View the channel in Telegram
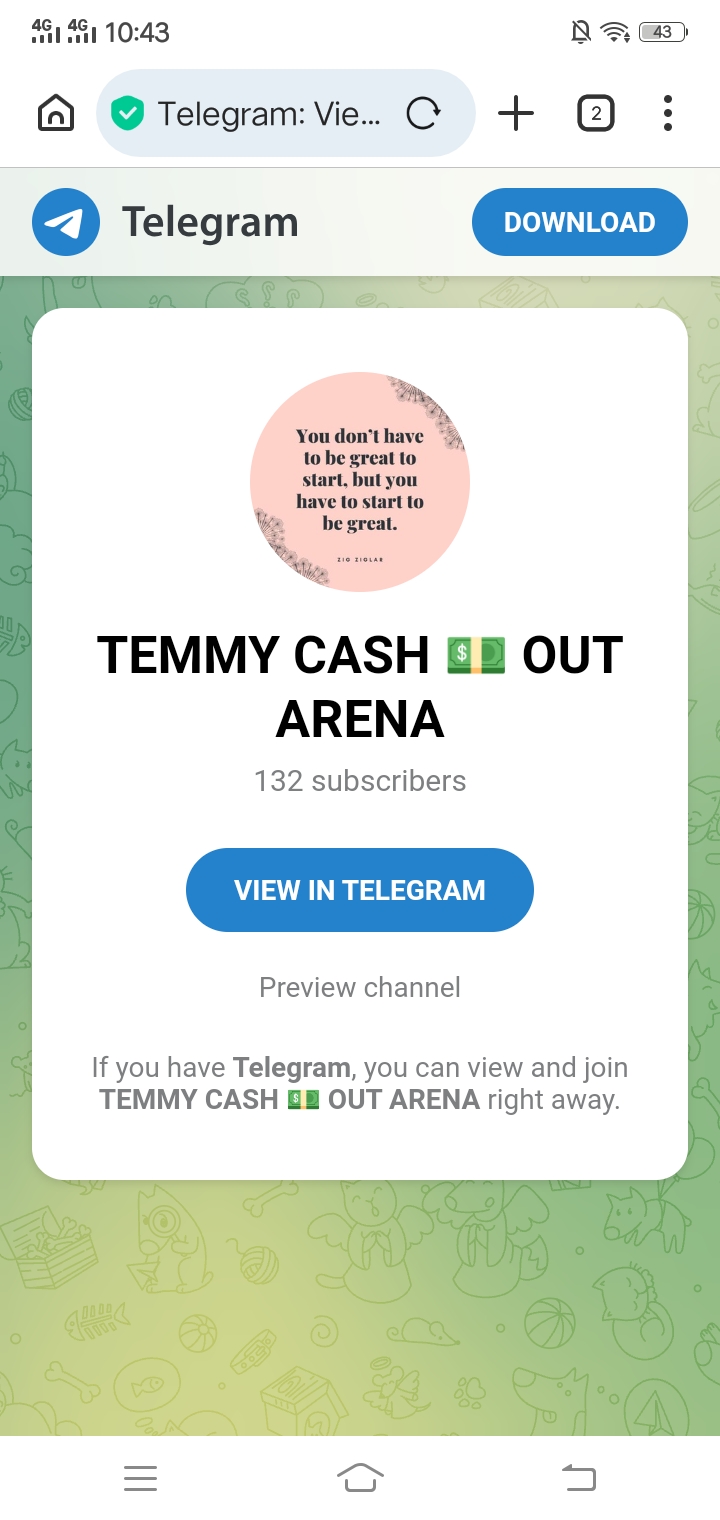The height and width of the screenshot is (1520, 720). (x=360, y=890)
